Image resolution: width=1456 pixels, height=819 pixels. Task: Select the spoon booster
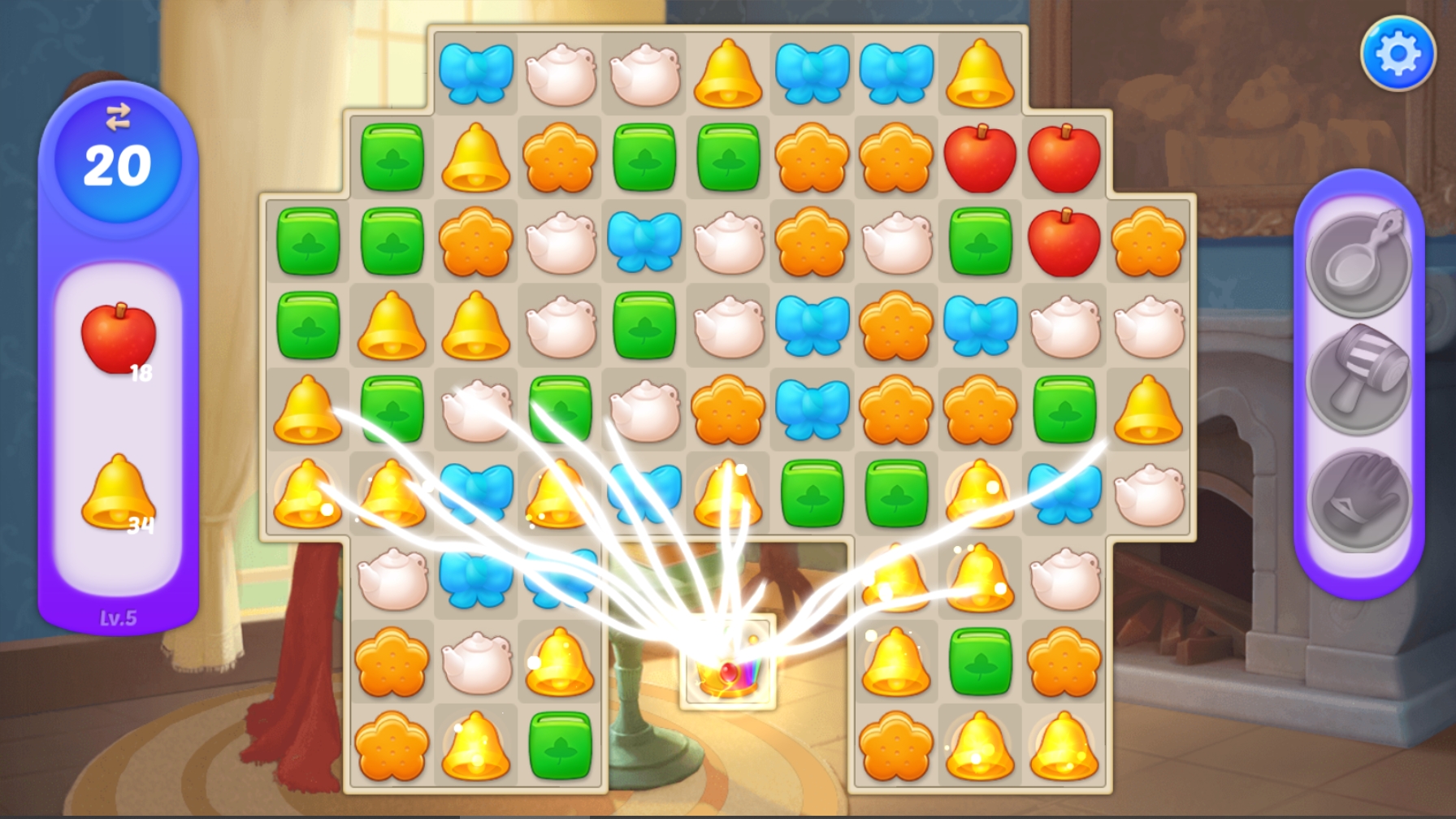[1358, 262]
